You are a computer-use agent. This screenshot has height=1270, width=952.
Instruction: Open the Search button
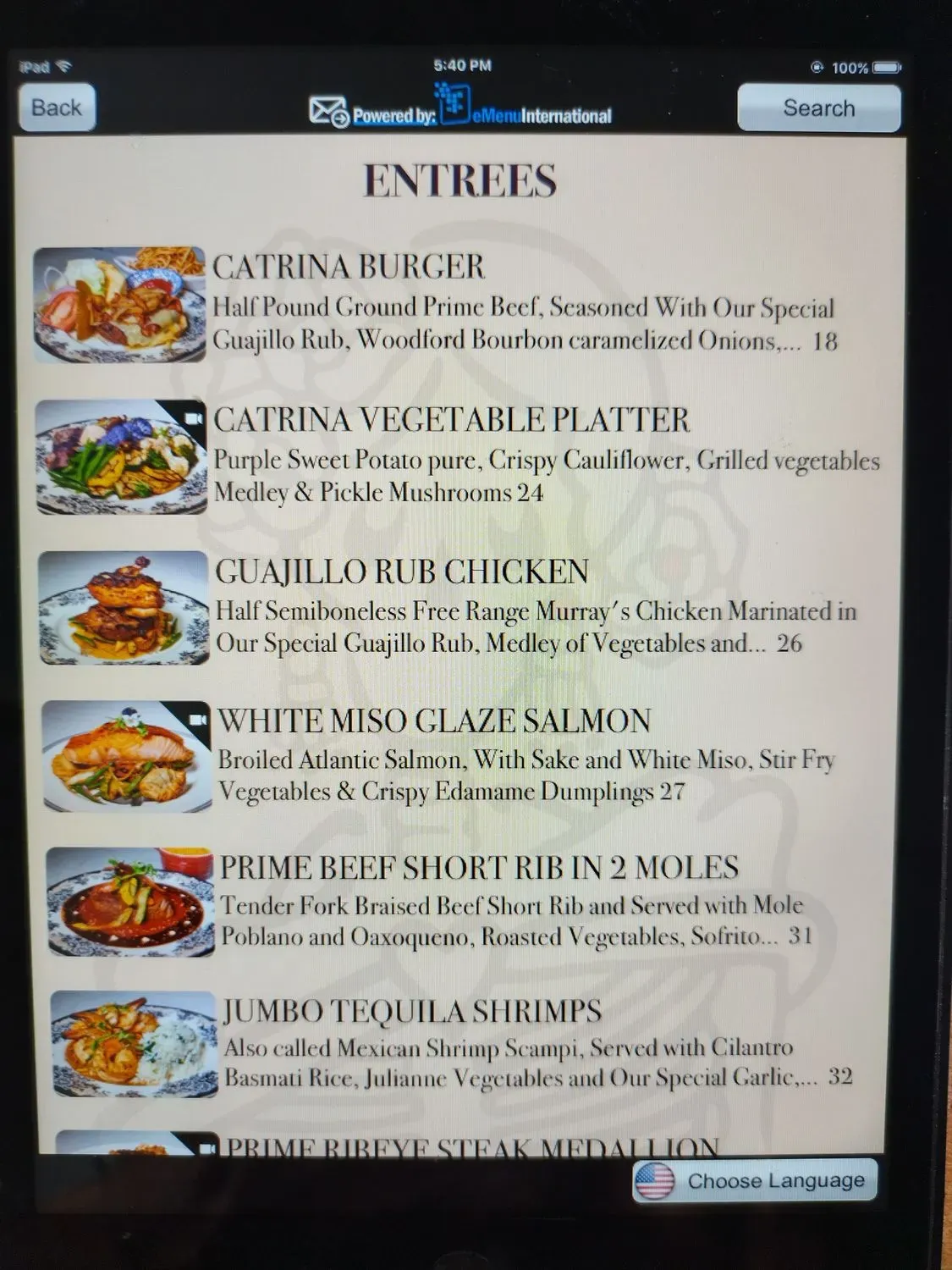point(818,108)
